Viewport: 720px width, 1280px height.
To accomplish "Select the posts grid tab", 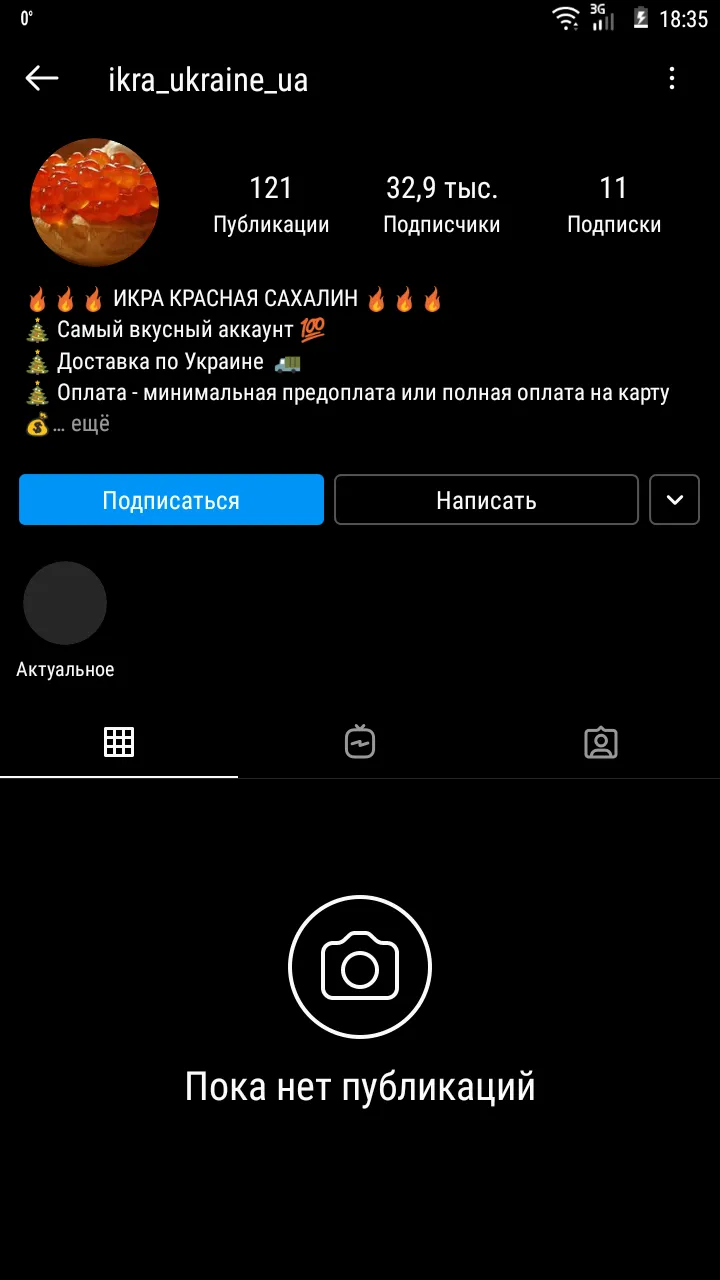I will tap(119, 742).
